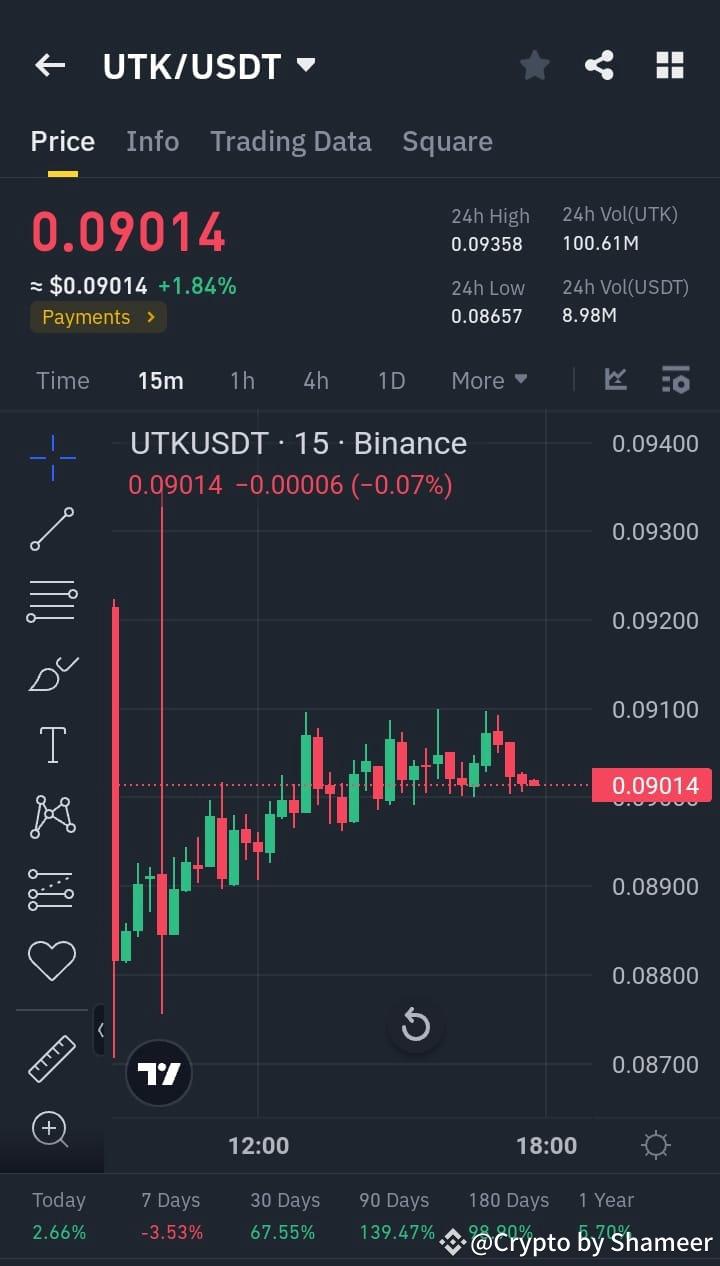Toggle light/dark theme with the sun icon
This screenshot has height=1266, width=720.
[655, 1145]
